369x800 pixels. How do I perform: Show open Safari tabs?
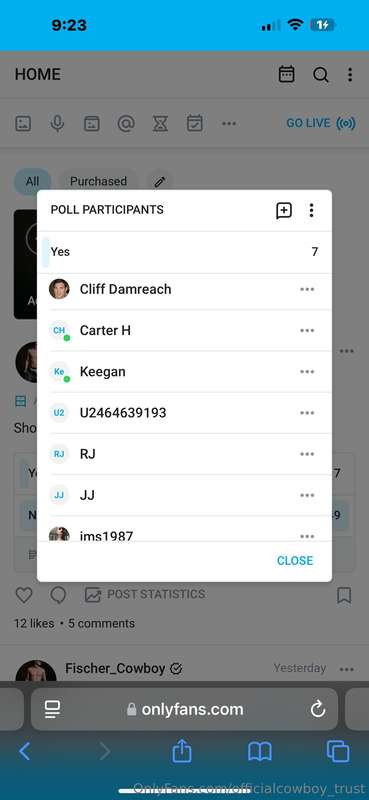(x=338, y=752)
